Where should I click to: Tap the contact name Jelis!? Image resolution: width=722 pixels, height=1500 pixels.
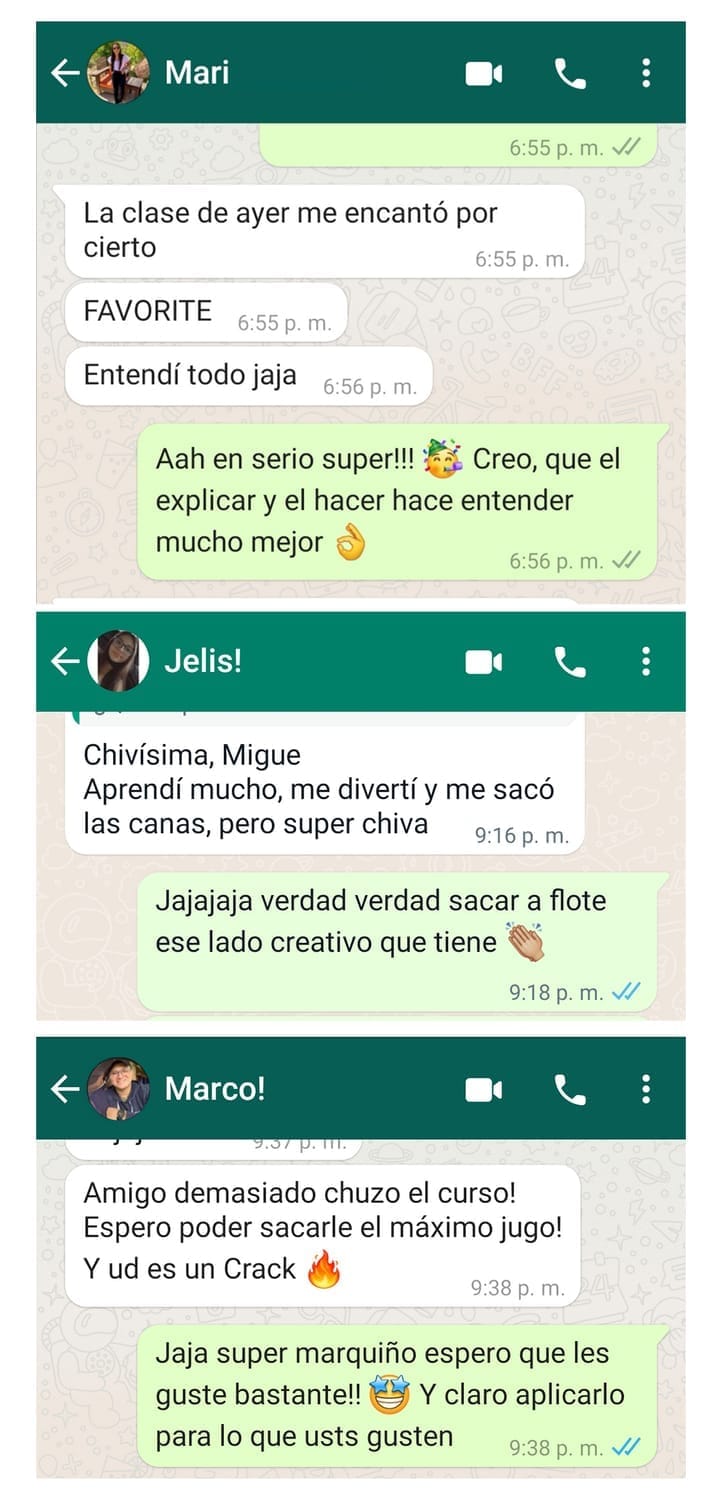[x=205, y=660]
